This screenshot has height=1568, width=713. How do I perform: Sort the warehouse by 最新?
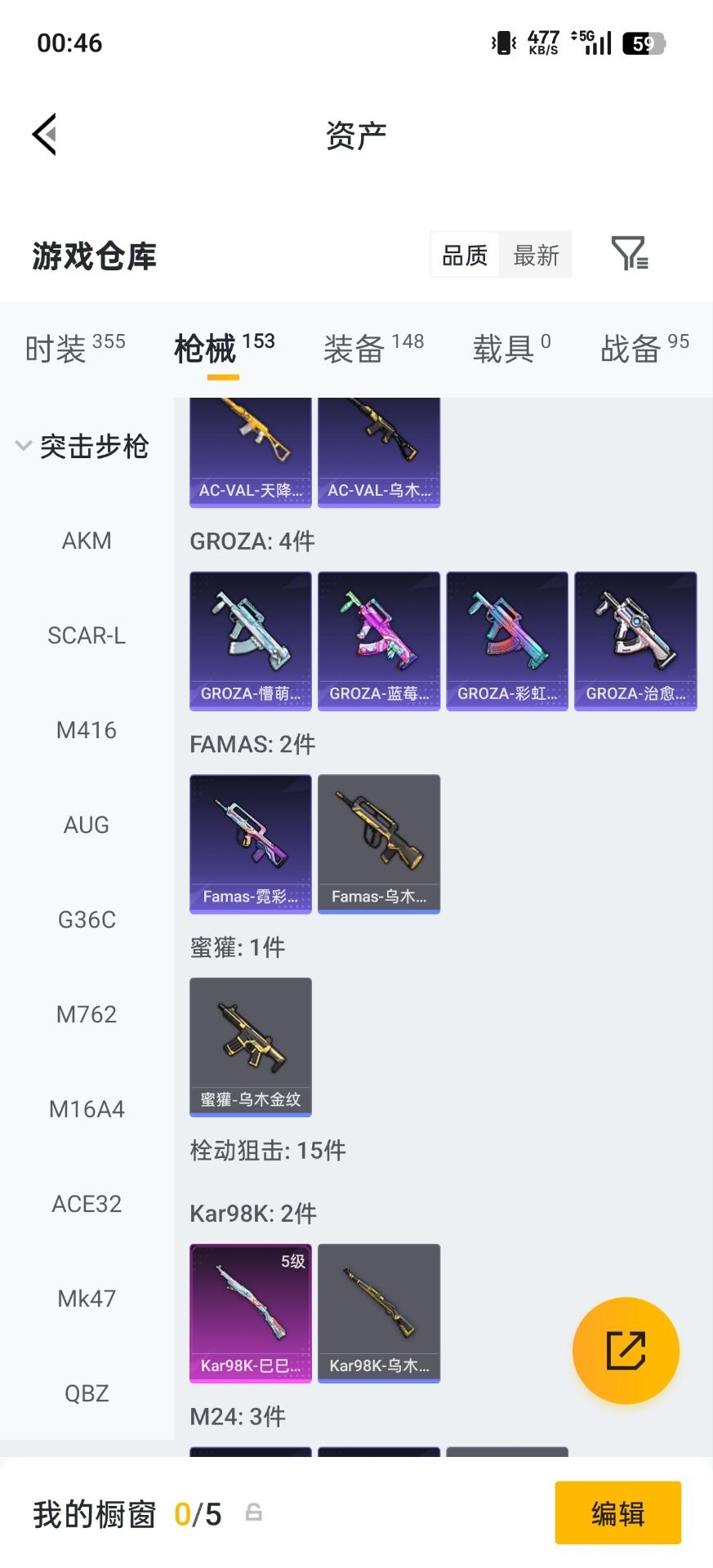click(536, 256)
